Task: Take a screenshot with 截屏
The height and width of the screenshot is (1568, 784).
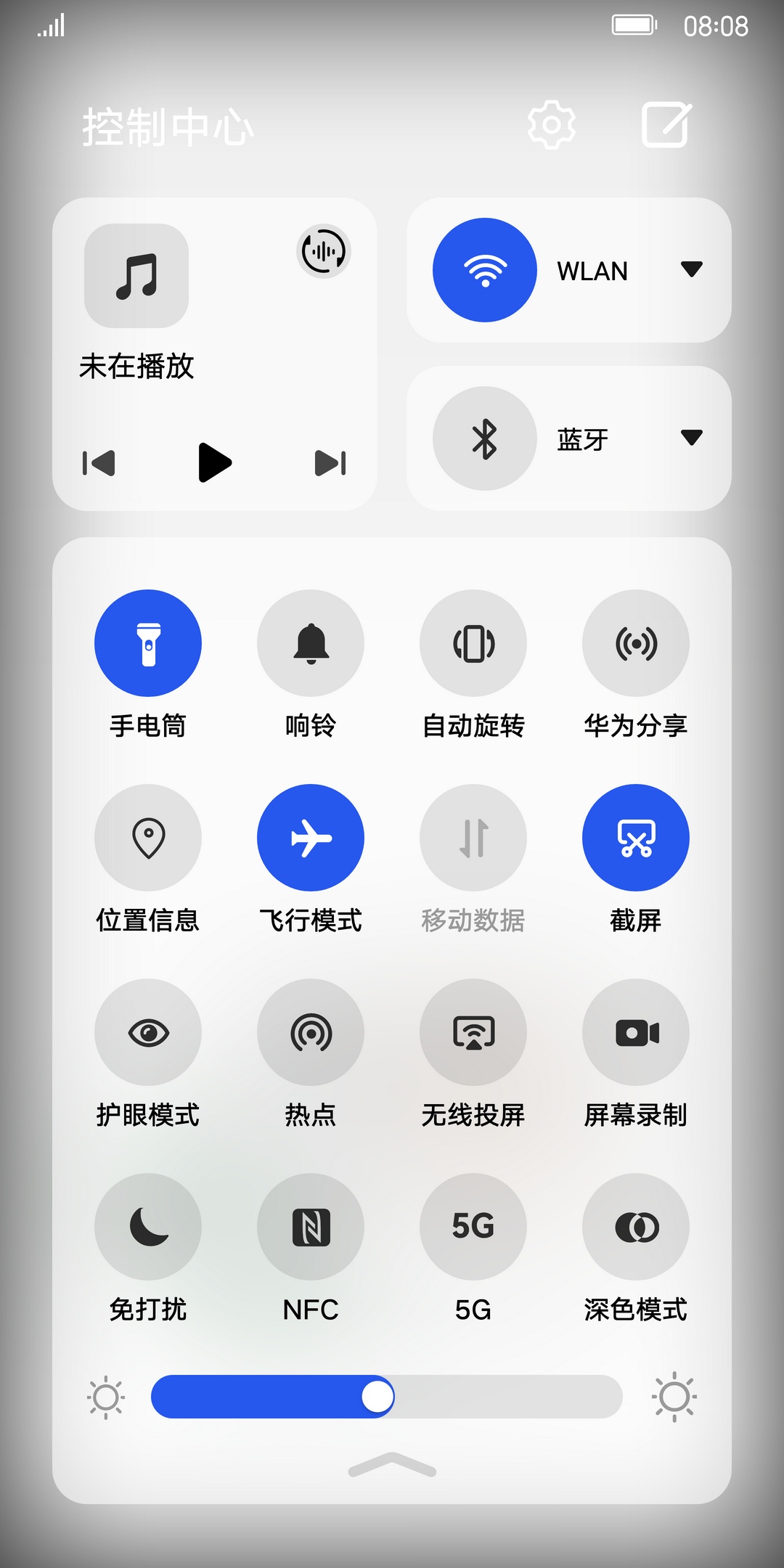Action: (x=636, y=838)
